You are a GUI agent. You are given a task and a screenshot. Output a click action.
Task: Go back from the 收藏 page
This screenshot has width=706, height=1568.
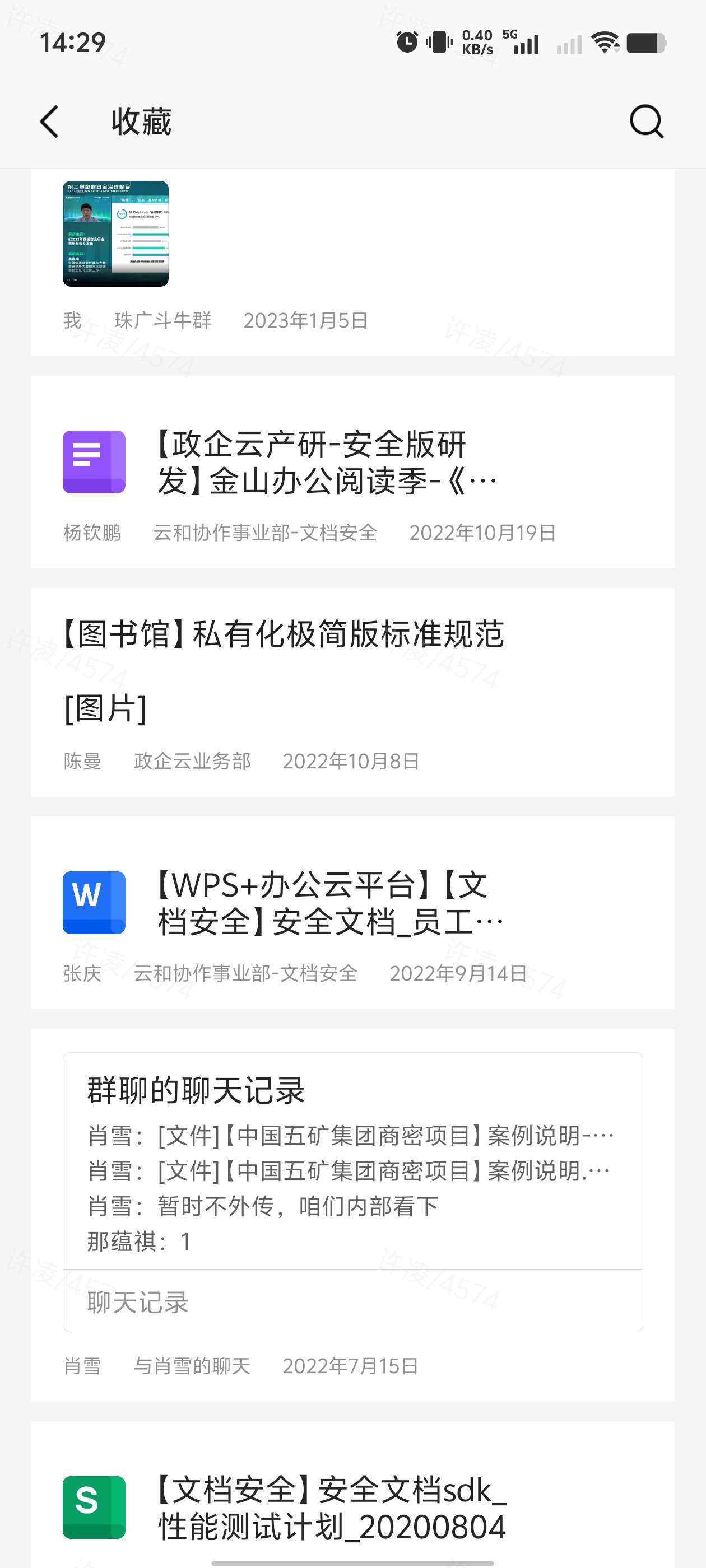coord(50,122)
